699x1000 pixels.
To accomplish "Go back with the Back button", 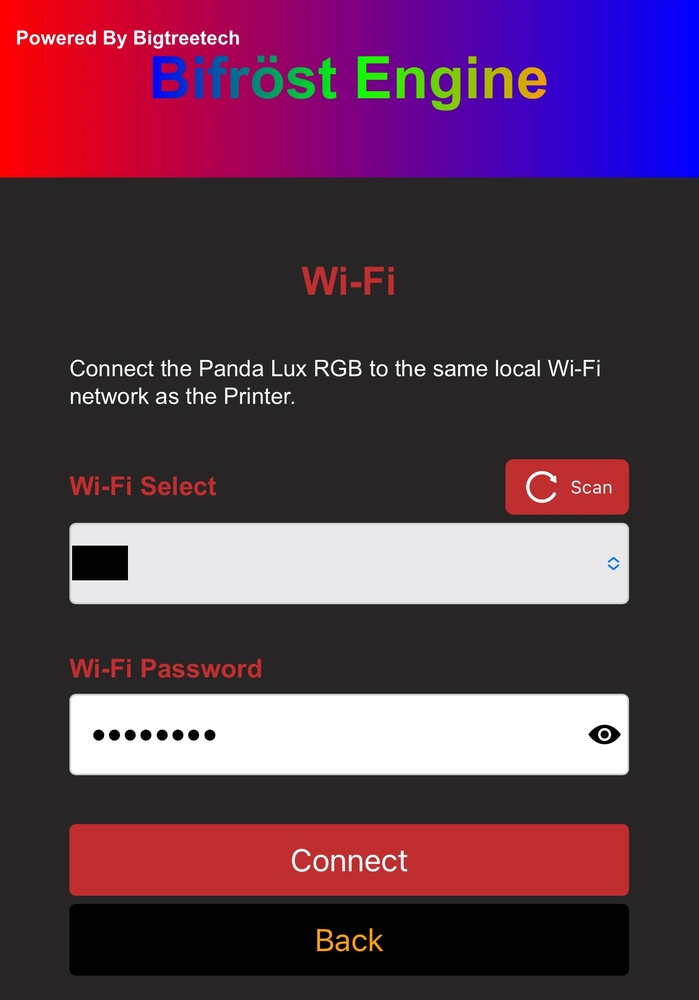I will [349, 940].
